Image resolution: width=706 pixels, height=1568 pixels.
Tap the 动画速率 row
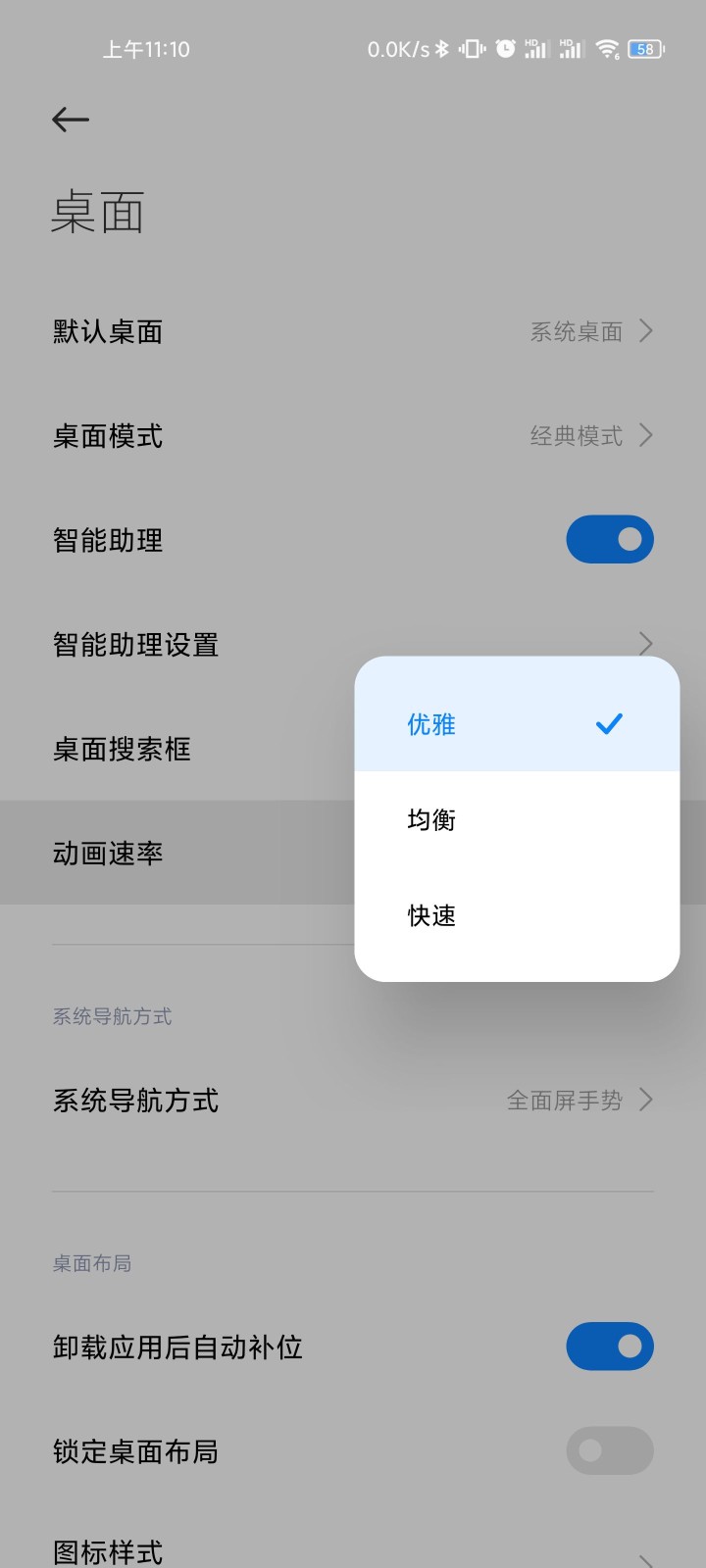click(x=176, y=854)
